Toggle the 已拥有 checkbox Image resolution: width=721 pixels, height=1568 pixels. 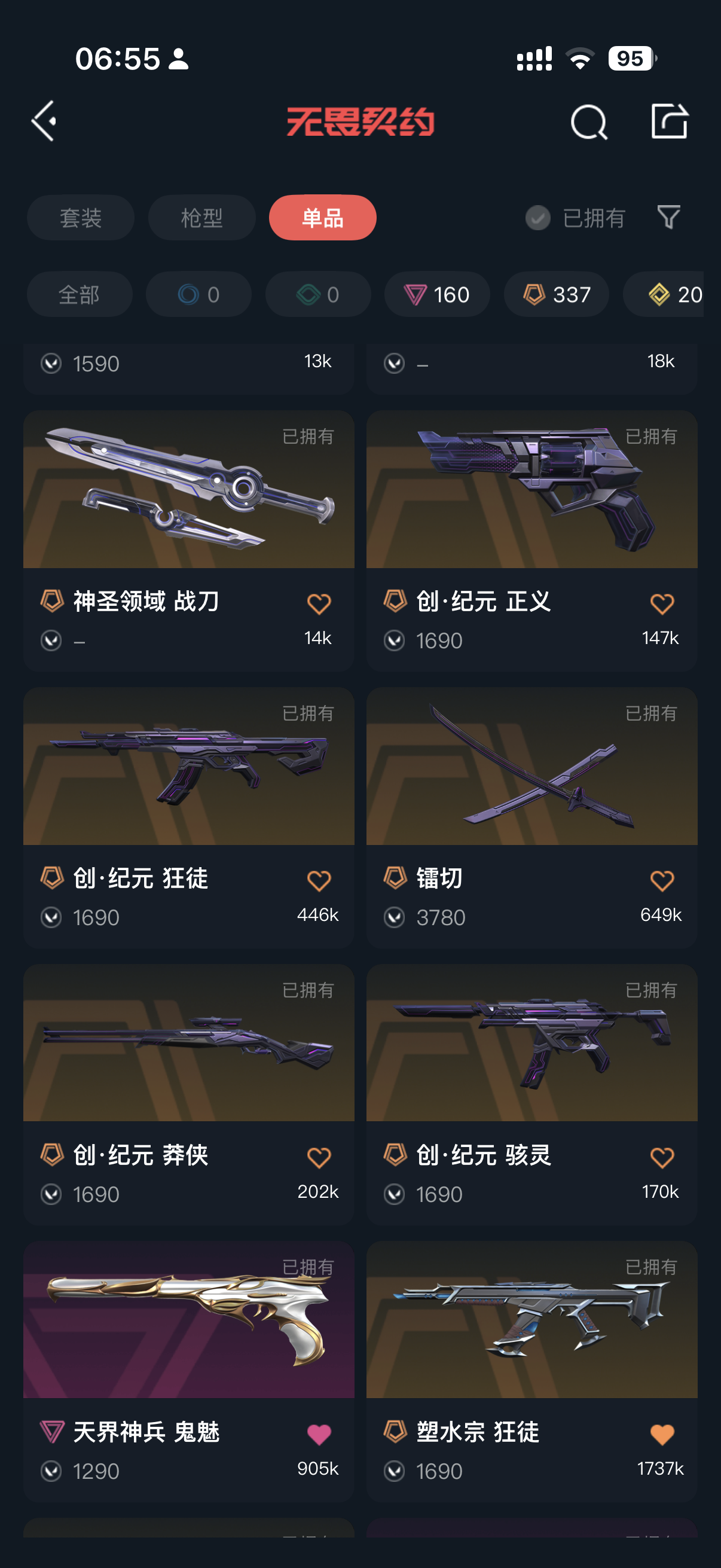coord(538,218)
